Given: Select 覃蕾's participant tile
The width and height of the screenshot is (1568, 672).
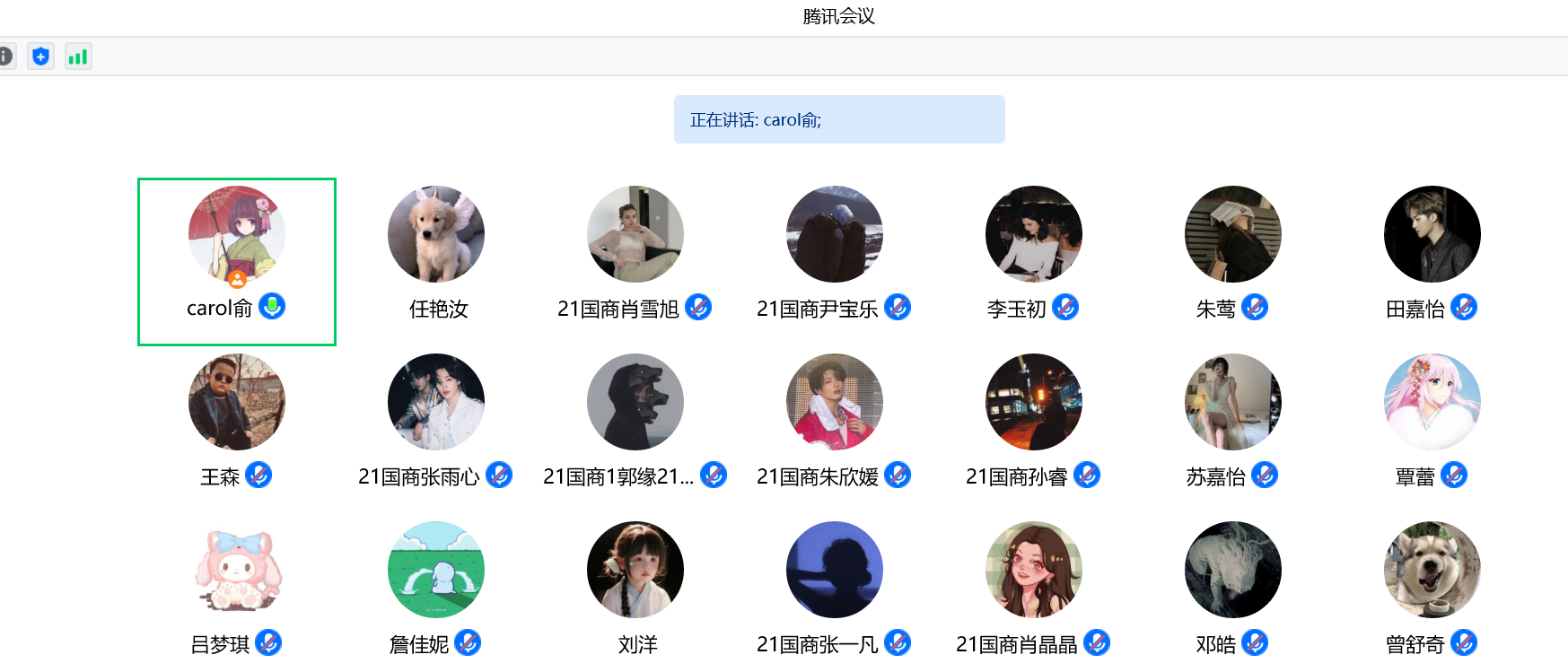Looking at the screenshot, I should (x=1432, y=402).
